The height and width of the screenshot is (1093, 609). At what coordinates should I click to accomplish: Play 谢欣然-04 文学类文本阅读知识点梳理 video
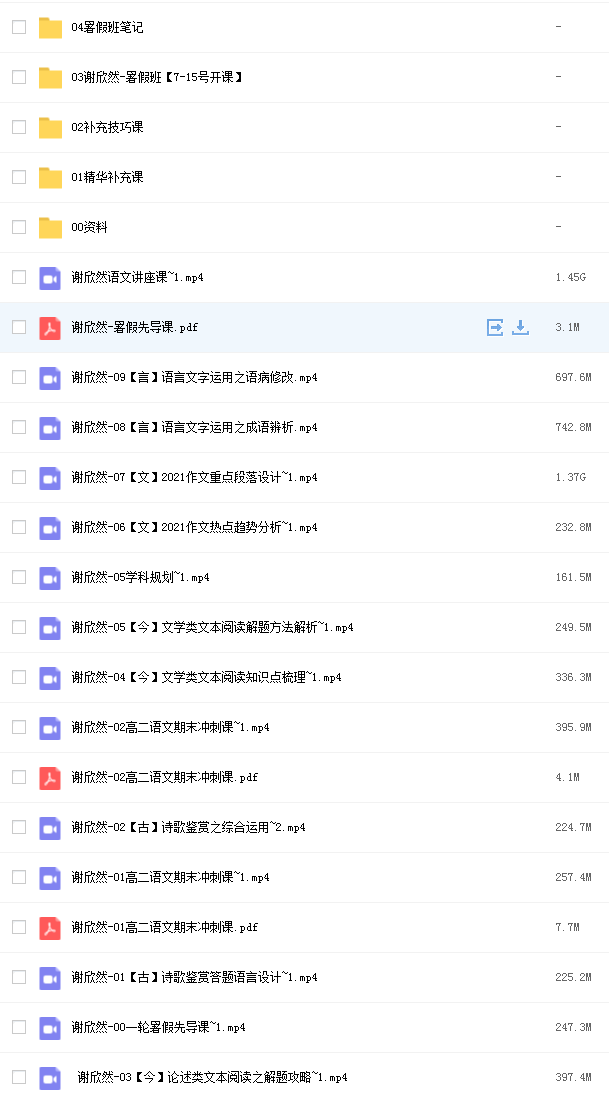[x=206, y=678]
